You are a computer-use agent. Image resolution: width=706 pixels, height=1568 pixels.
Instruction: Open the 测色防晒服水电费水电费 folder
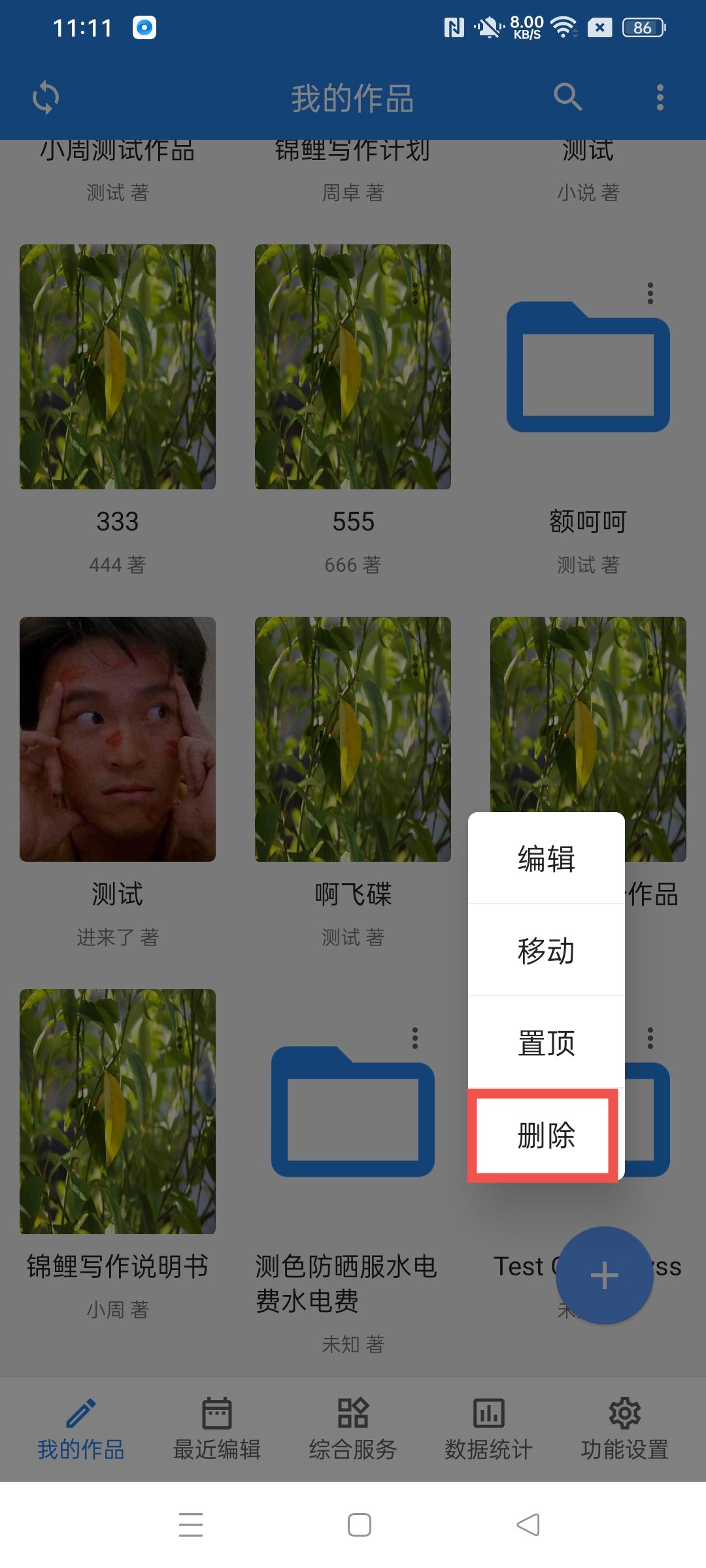tap(353, 1111)
